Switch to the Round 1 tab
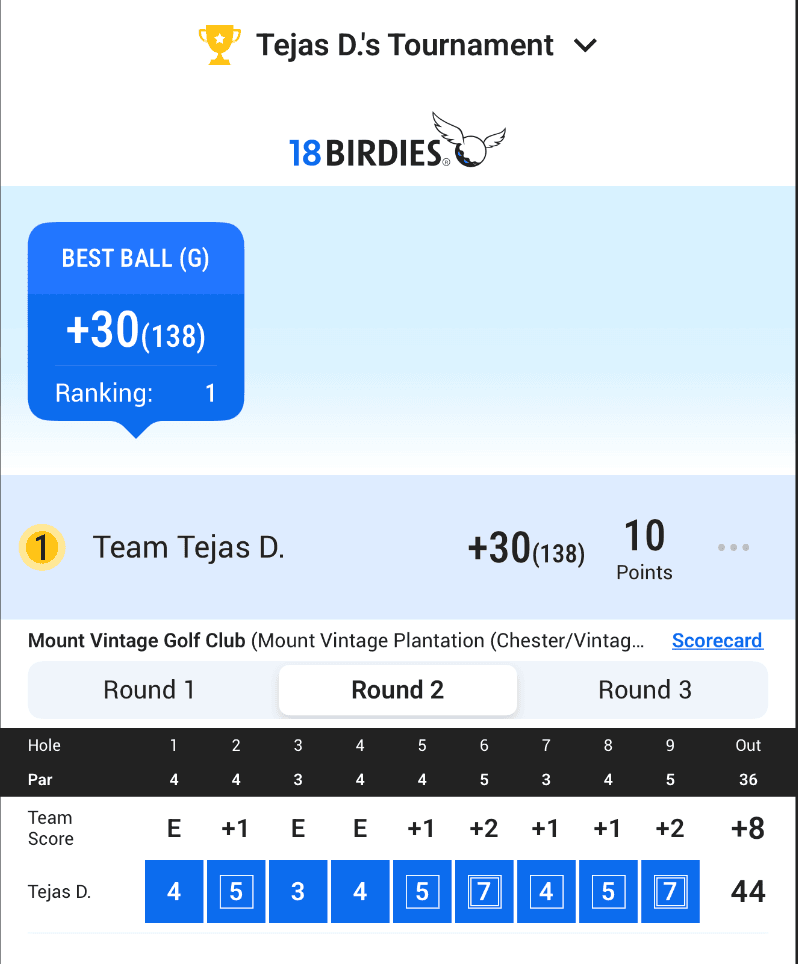This screenshot has height=964, width=798. (x=148, y=690)
